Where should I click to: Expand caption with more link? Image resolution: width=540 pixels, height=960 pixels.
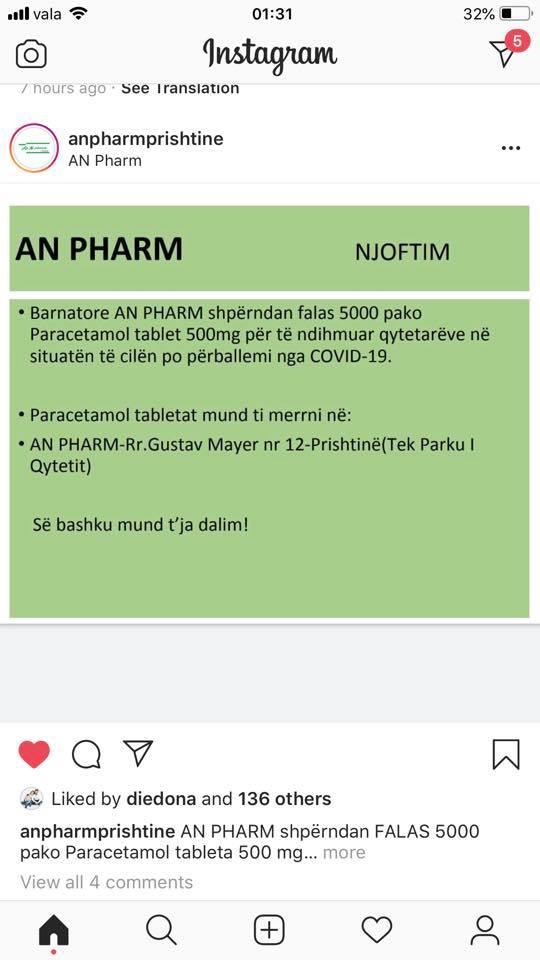[344, 852]
